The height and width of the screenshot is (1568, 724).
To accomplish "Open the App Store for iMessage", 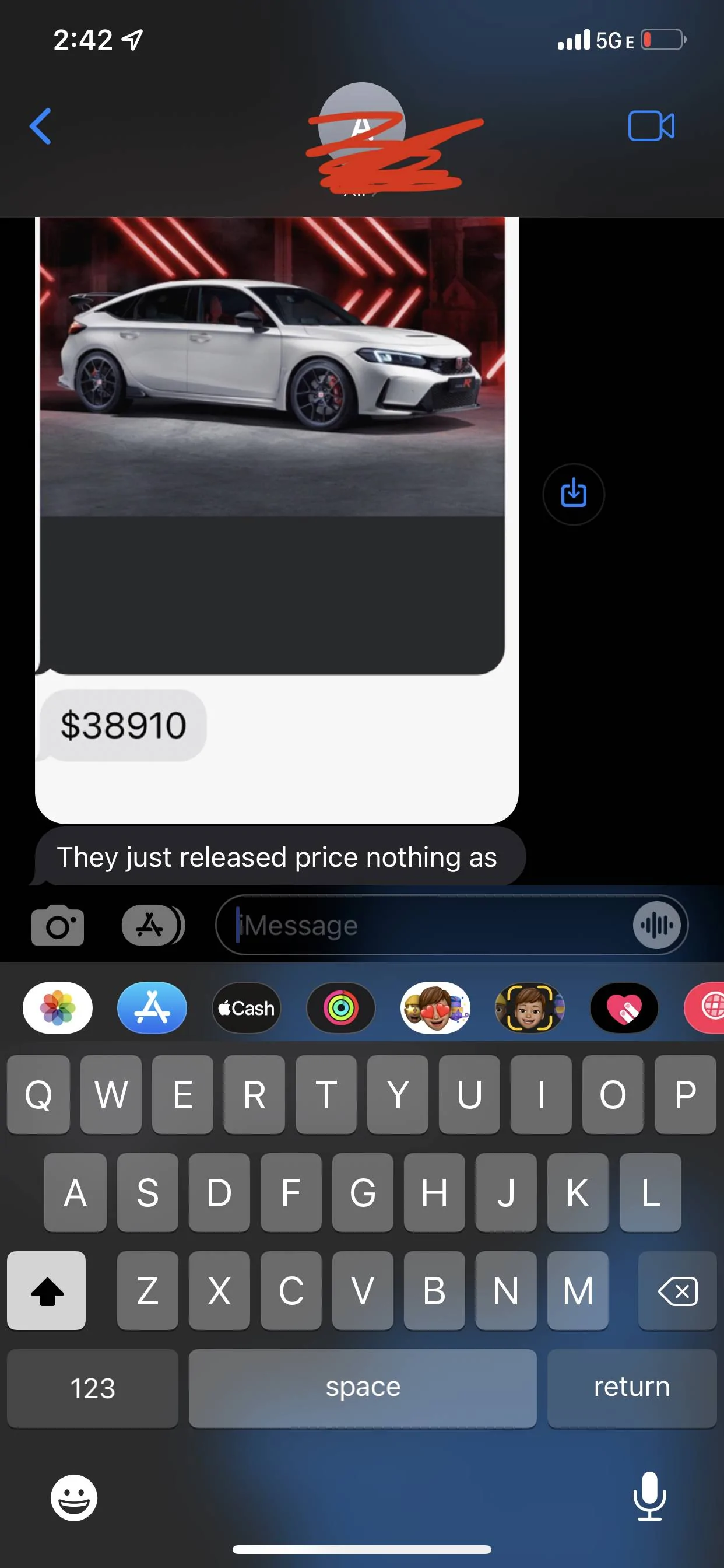I will pyautogui.click(x=152, y=1008).
